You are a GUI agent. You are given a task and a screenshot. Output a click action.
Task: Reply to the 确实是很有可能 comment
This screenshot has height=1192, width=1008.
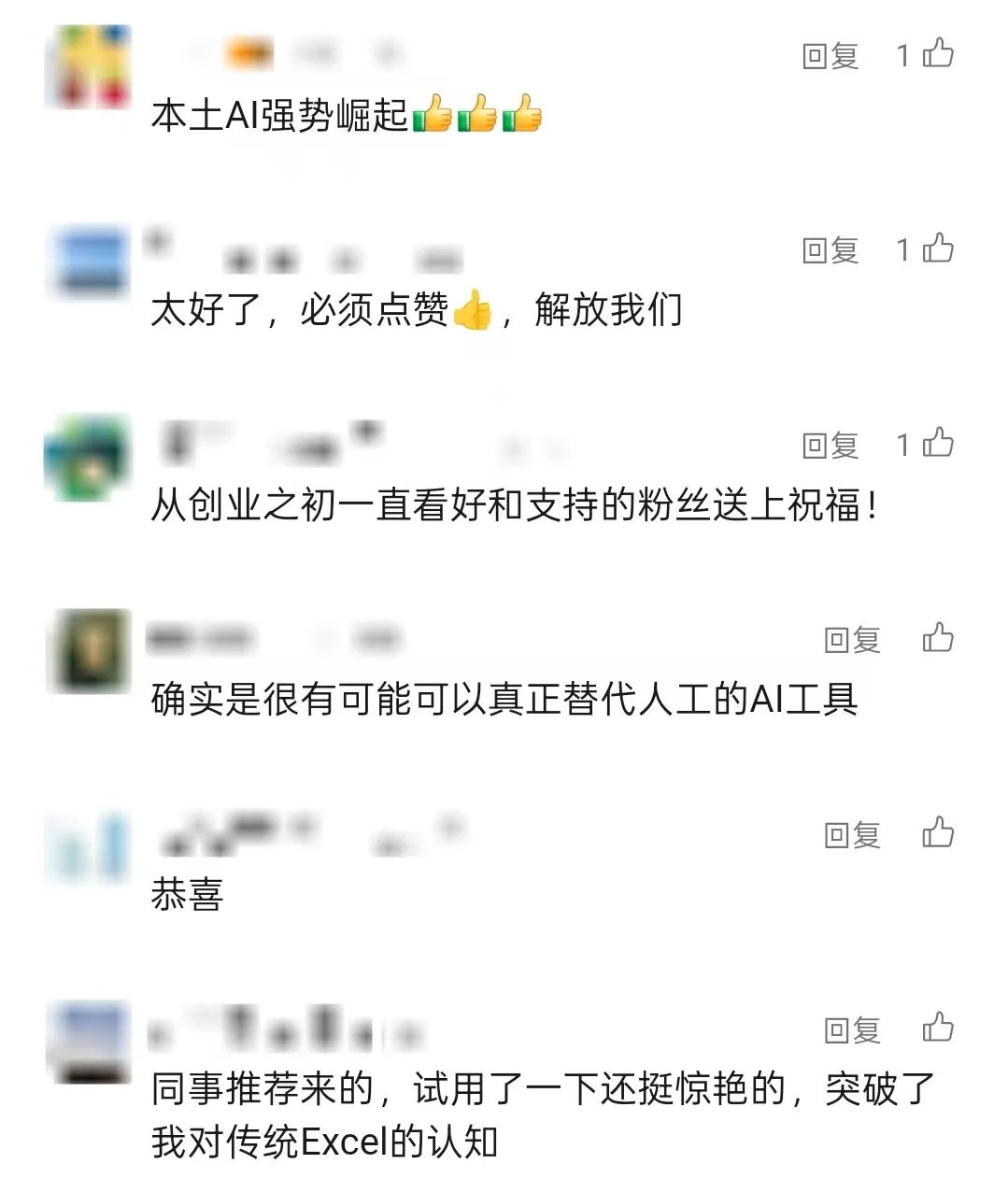852,640
